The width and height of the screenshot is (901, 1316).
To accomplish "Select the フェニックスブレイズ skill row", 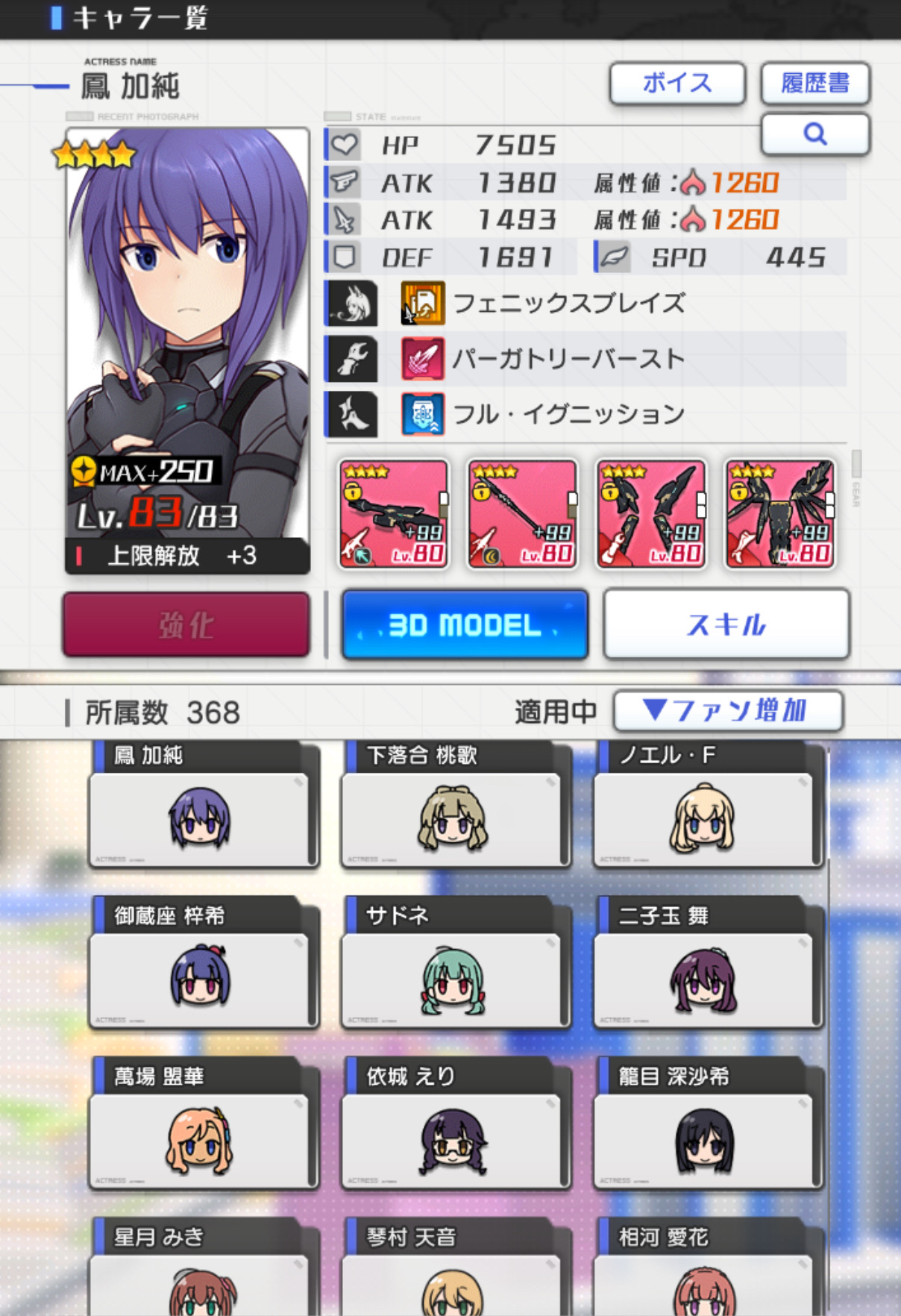I will coord(586,303).
